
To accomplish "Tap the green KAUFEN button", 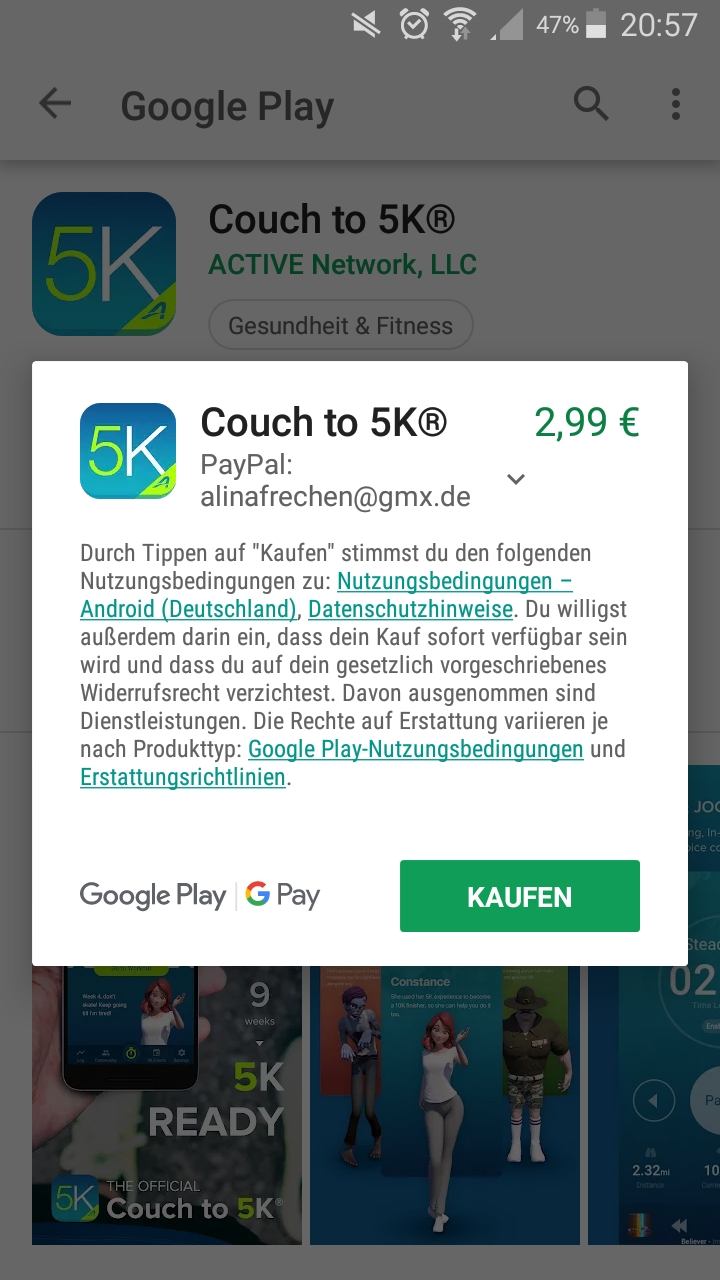I will [x=519, y=896].
